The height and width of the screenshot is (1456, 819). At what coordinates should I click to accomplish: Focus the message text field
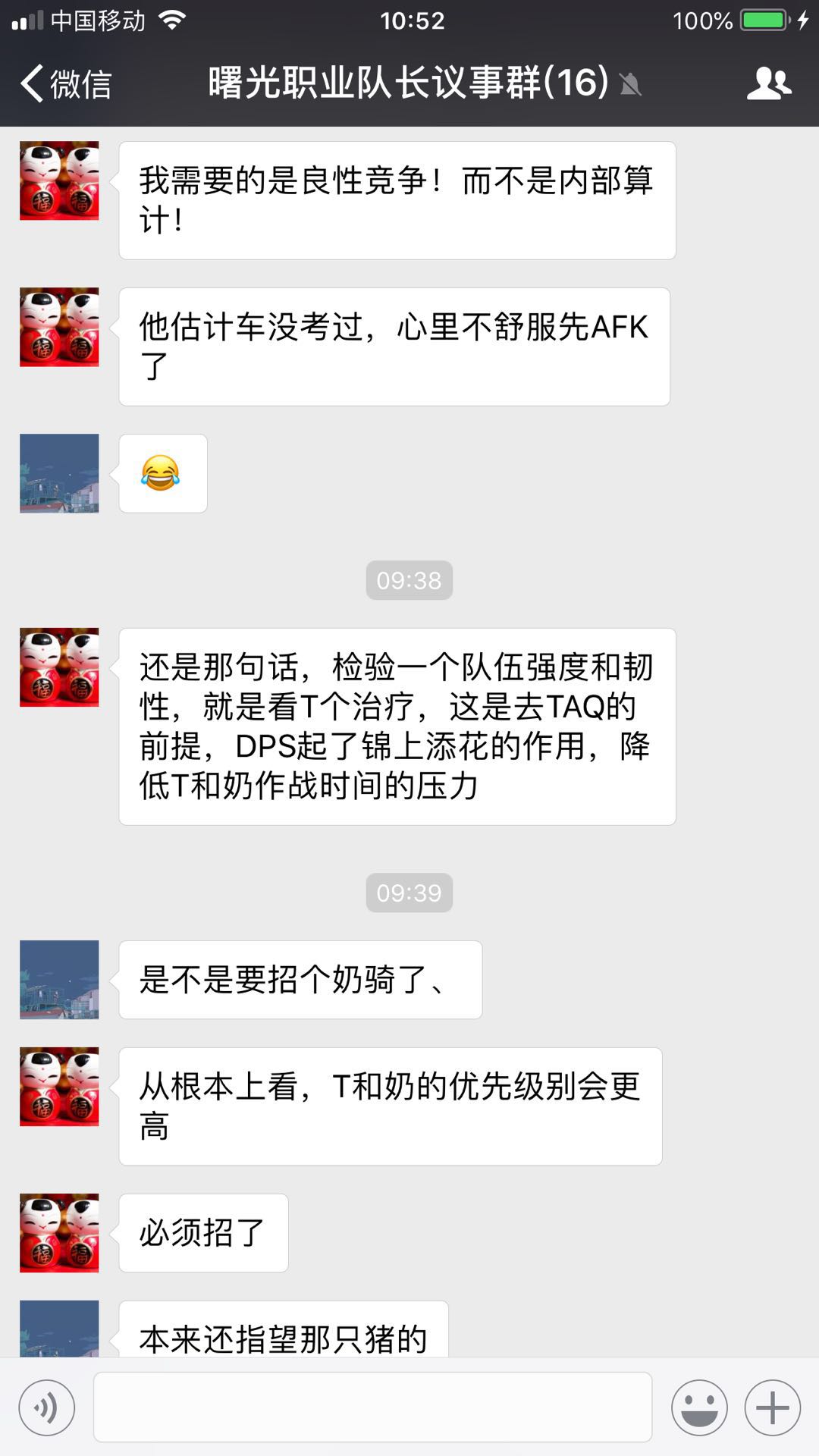pos(372,1407)
